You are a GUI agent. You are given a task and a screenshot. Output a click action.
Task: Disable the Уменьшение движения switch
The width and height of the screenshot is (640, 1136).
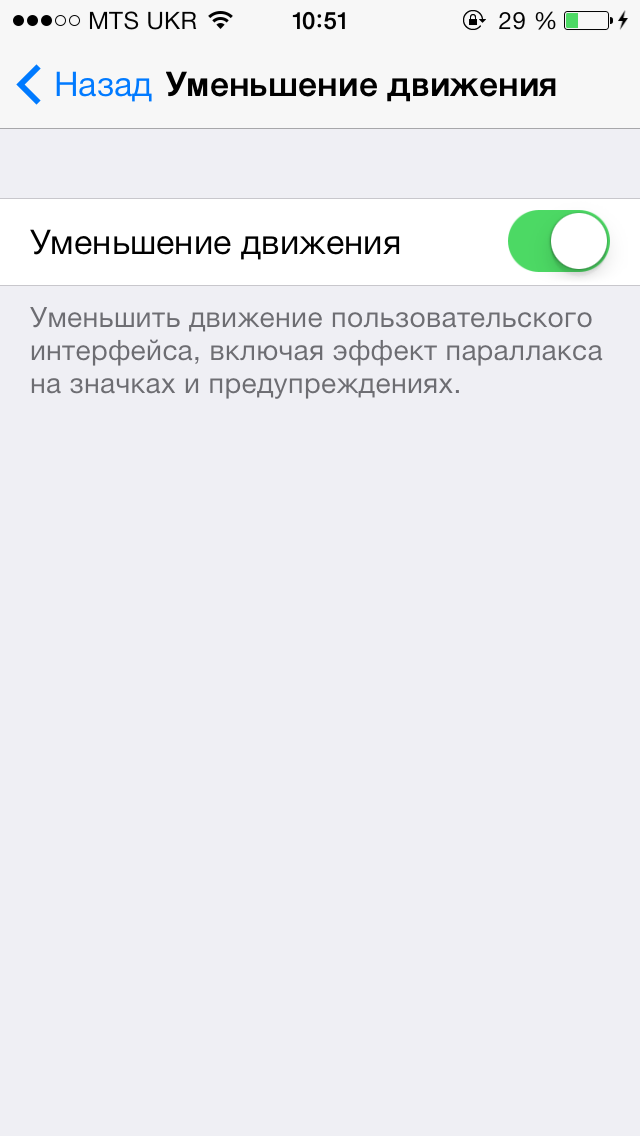pyautogui.click(x=558, y=241)
